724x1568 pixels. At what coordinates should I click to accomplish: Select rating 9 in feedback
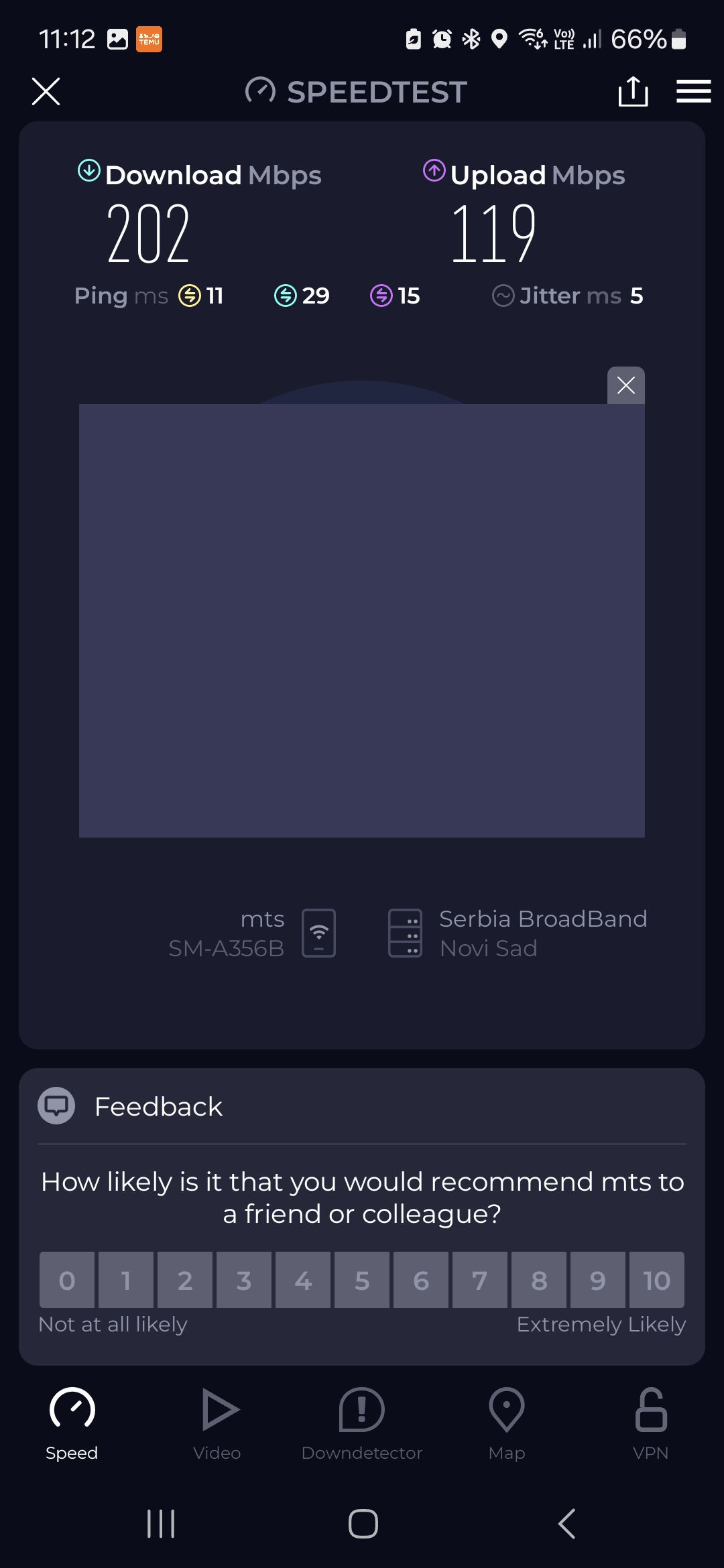tap(598, 1280)
